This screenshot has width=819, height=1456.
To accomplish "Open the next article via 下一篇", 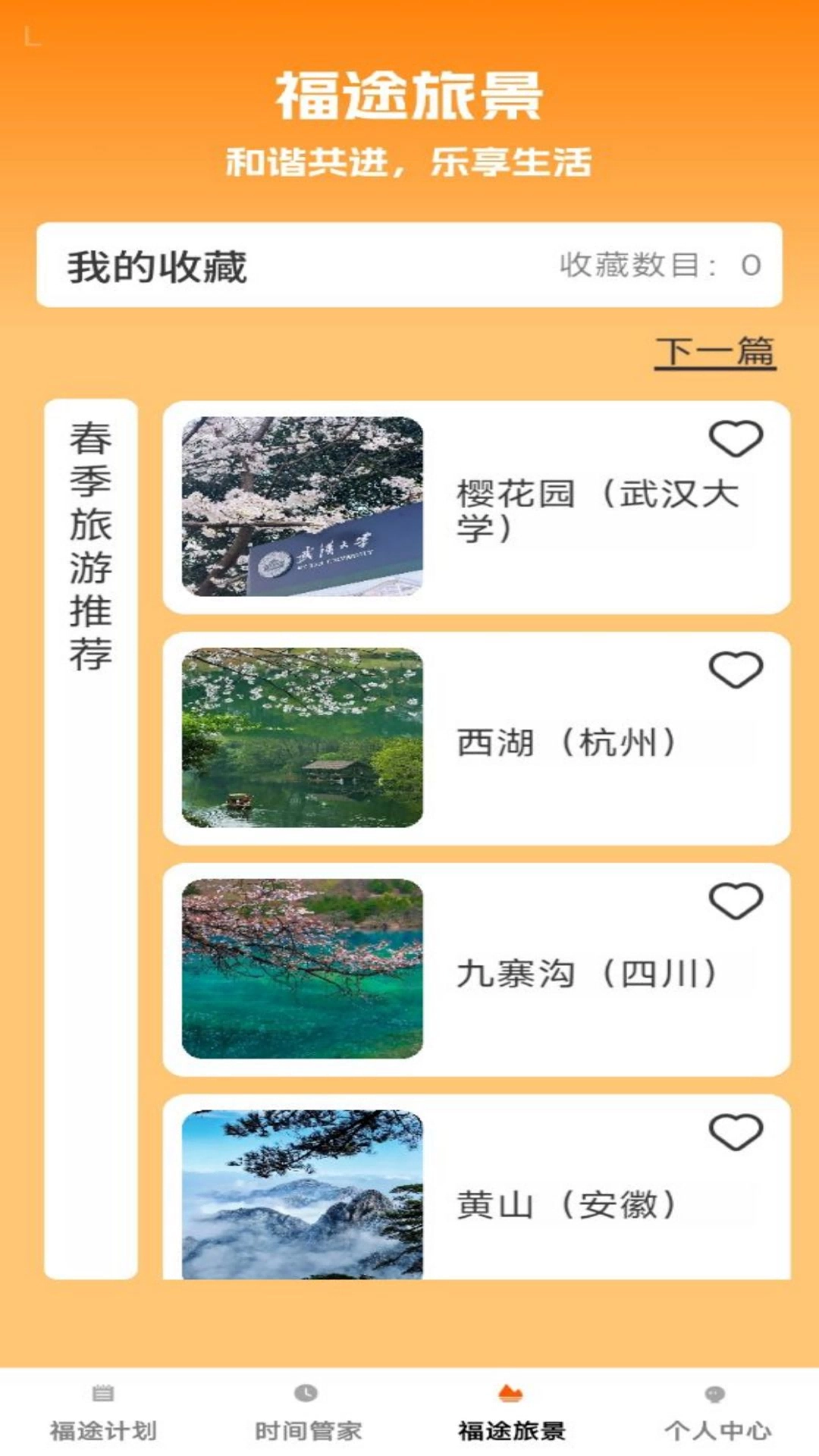I will (x=716, y=350).
